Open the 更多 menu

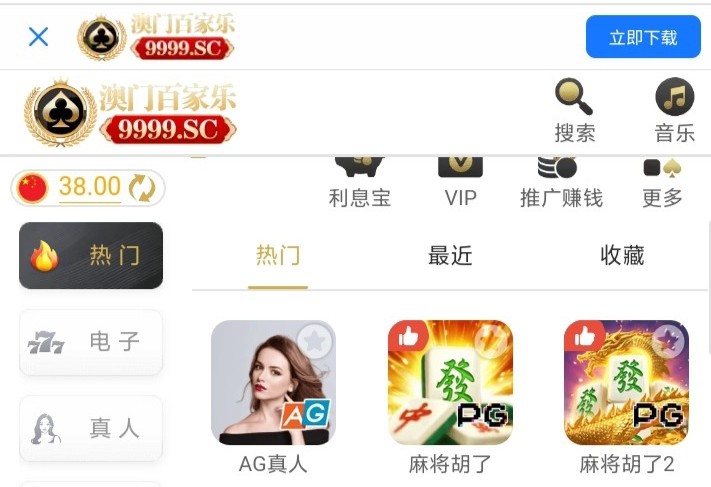(x=661, y=180)
